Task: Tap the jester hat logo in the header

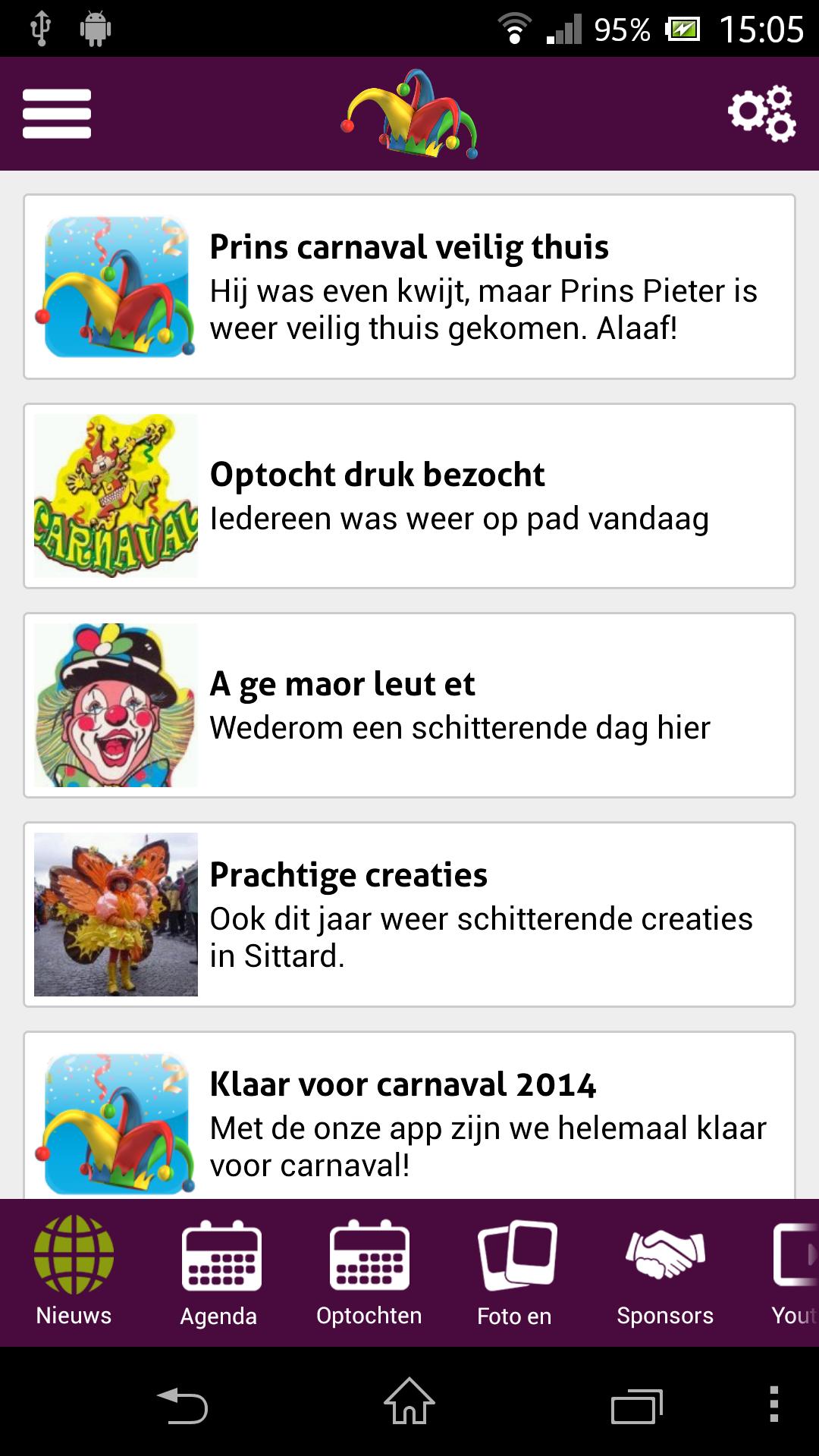Action: [x=409, y=114]
